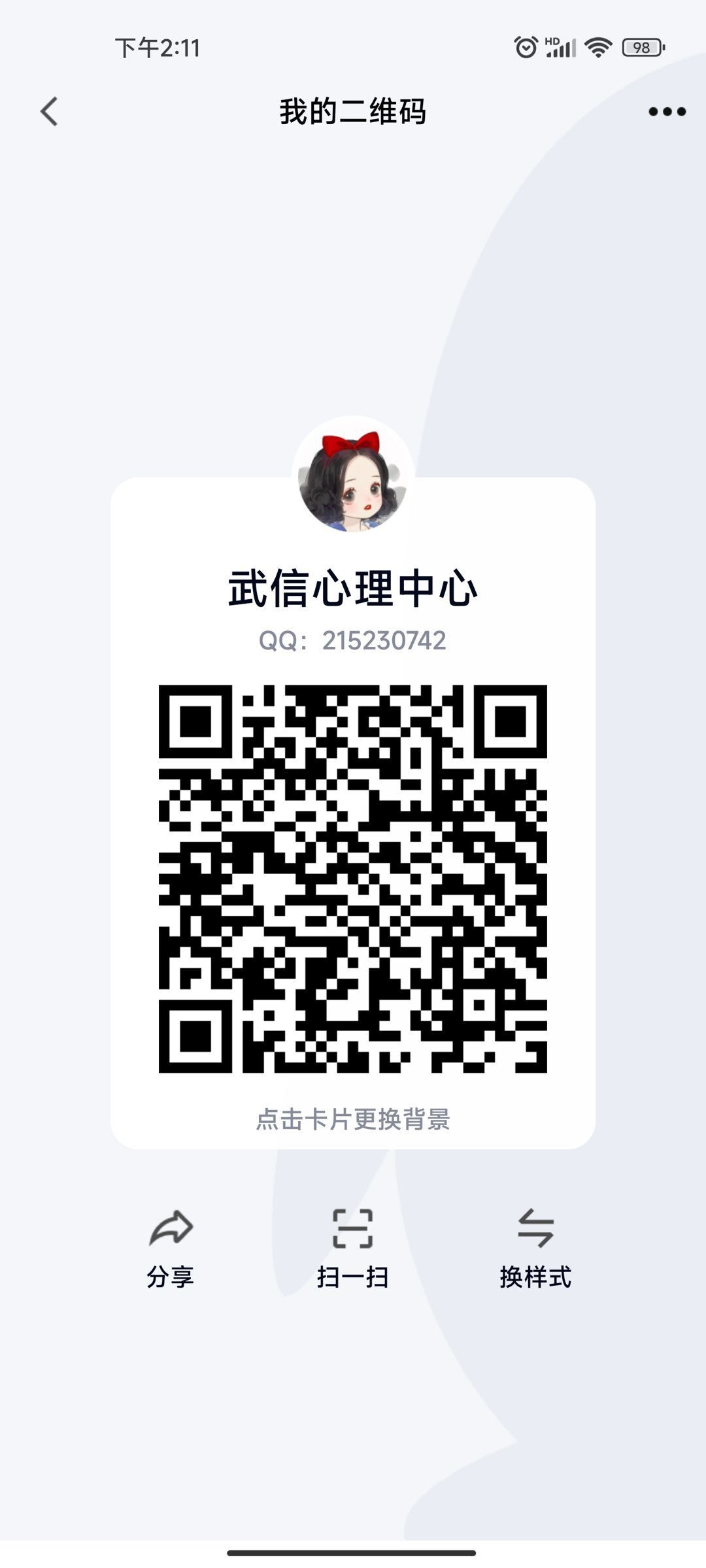Go back from the QR code page
Image resolution: width=706 pixels, height=1568 pixels.
(x=49, y=111)
